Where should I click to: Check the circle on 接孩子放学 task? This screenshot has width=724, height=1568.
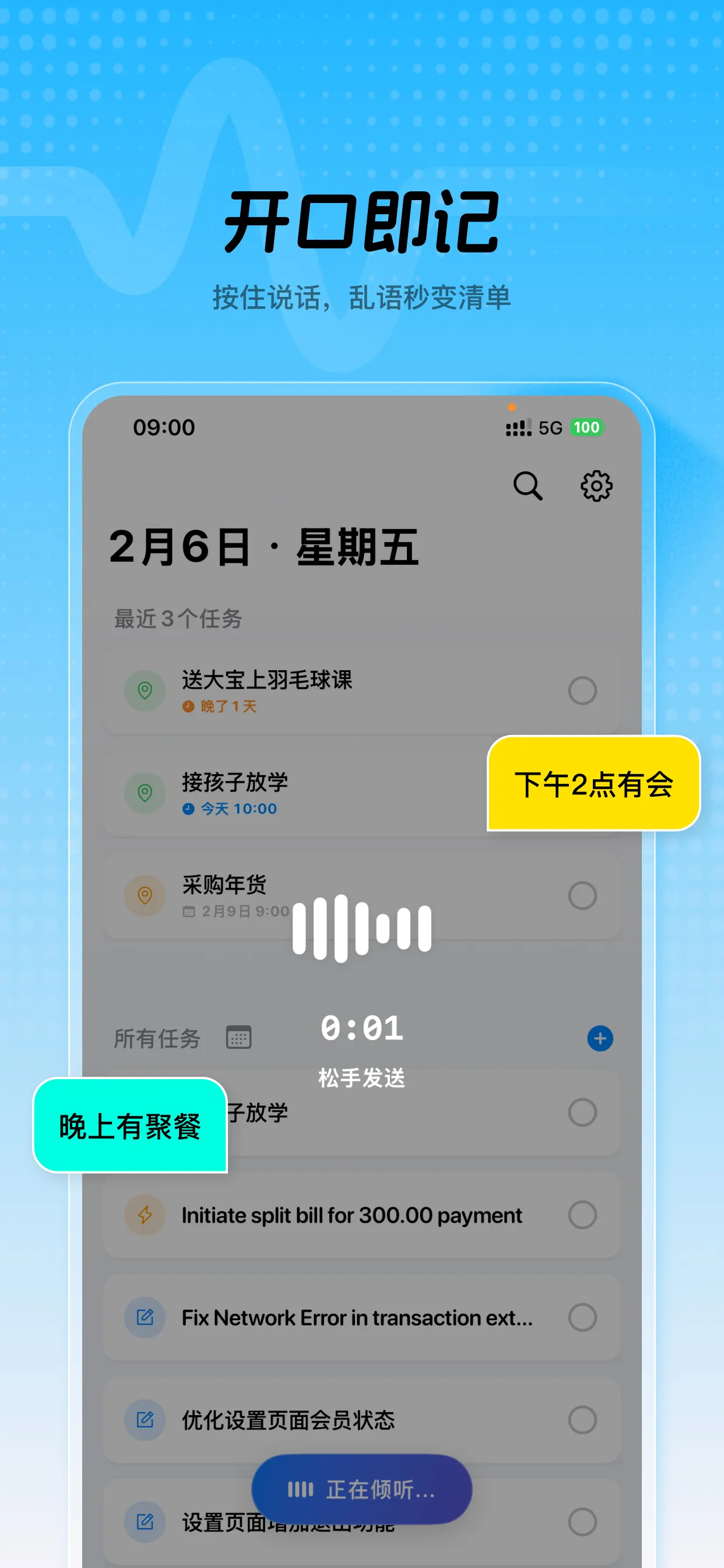583,793
